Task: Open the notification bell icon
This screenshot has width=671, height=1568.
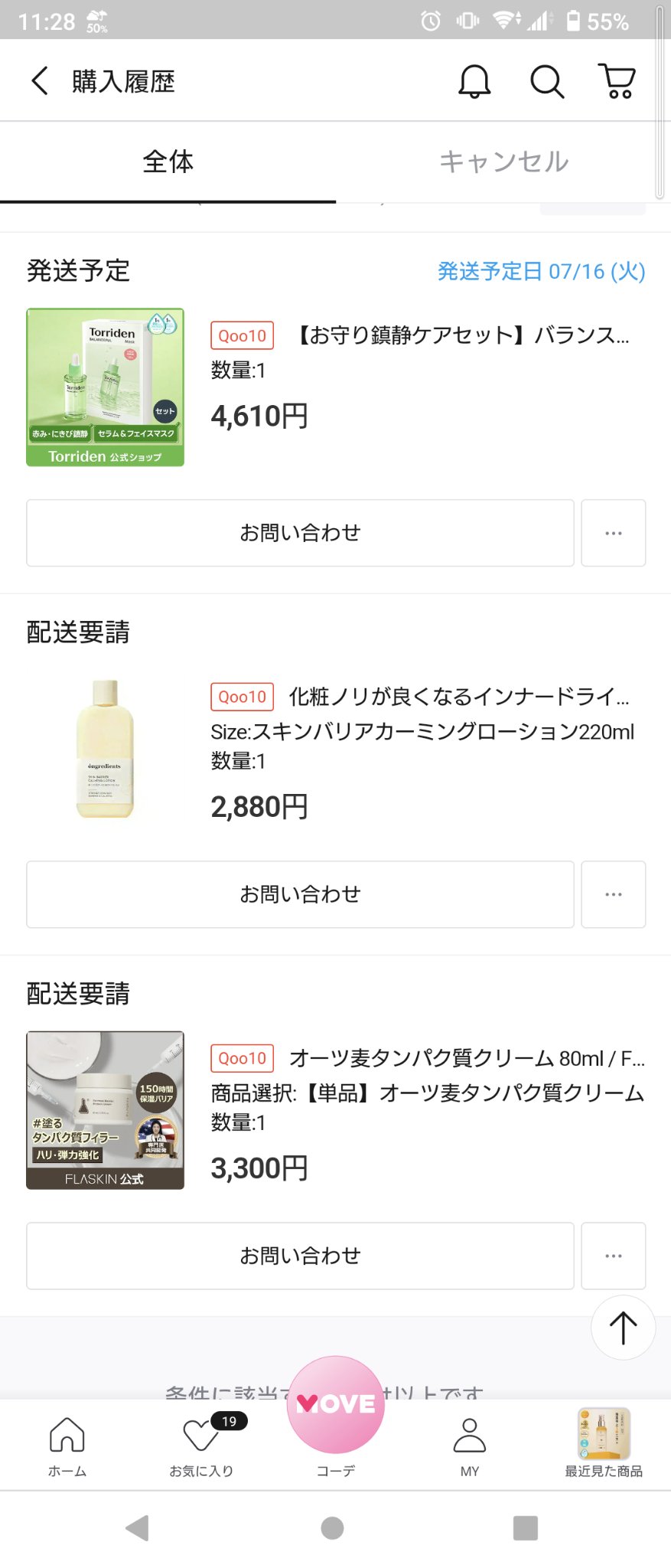Action: pyautogui.click(x=473, y=80)
